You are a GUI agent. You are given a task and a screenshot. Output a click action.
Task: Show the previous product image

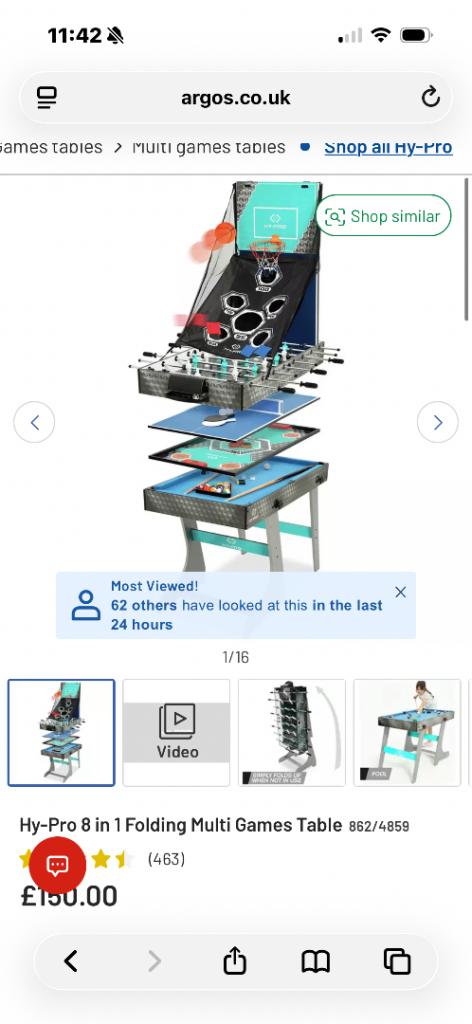34,423
